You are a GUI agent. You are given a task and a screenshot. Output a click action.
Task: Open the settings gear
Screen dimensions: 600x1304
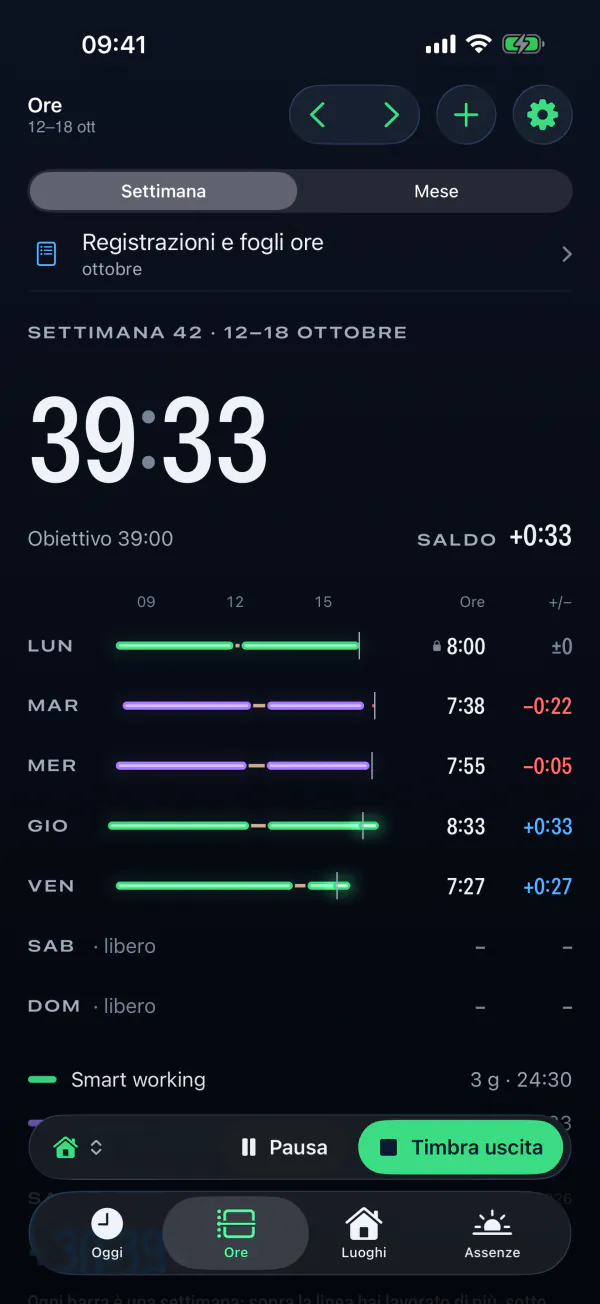tap(542, 115)
